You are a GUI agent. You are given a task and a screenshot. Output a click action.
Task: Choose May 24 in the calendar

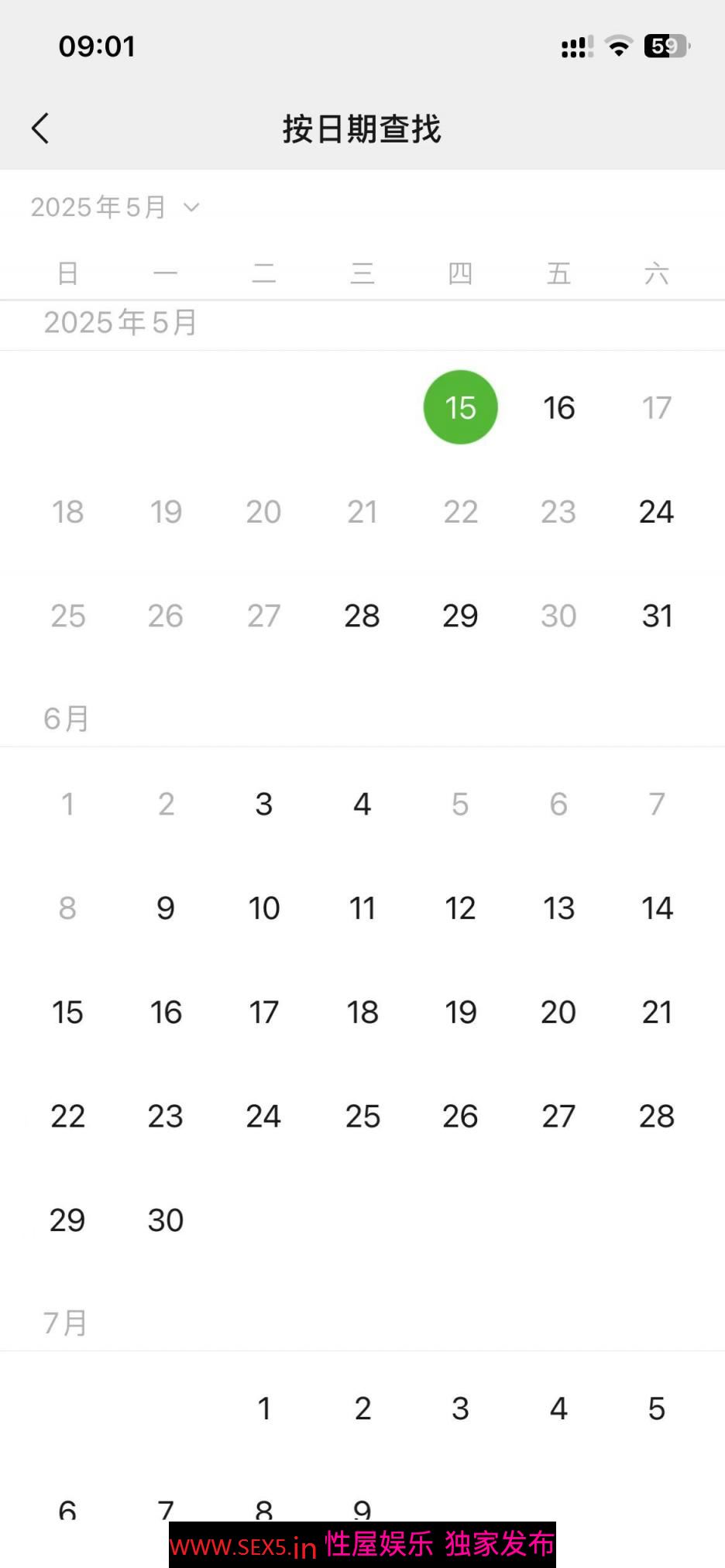pos(656,512)
